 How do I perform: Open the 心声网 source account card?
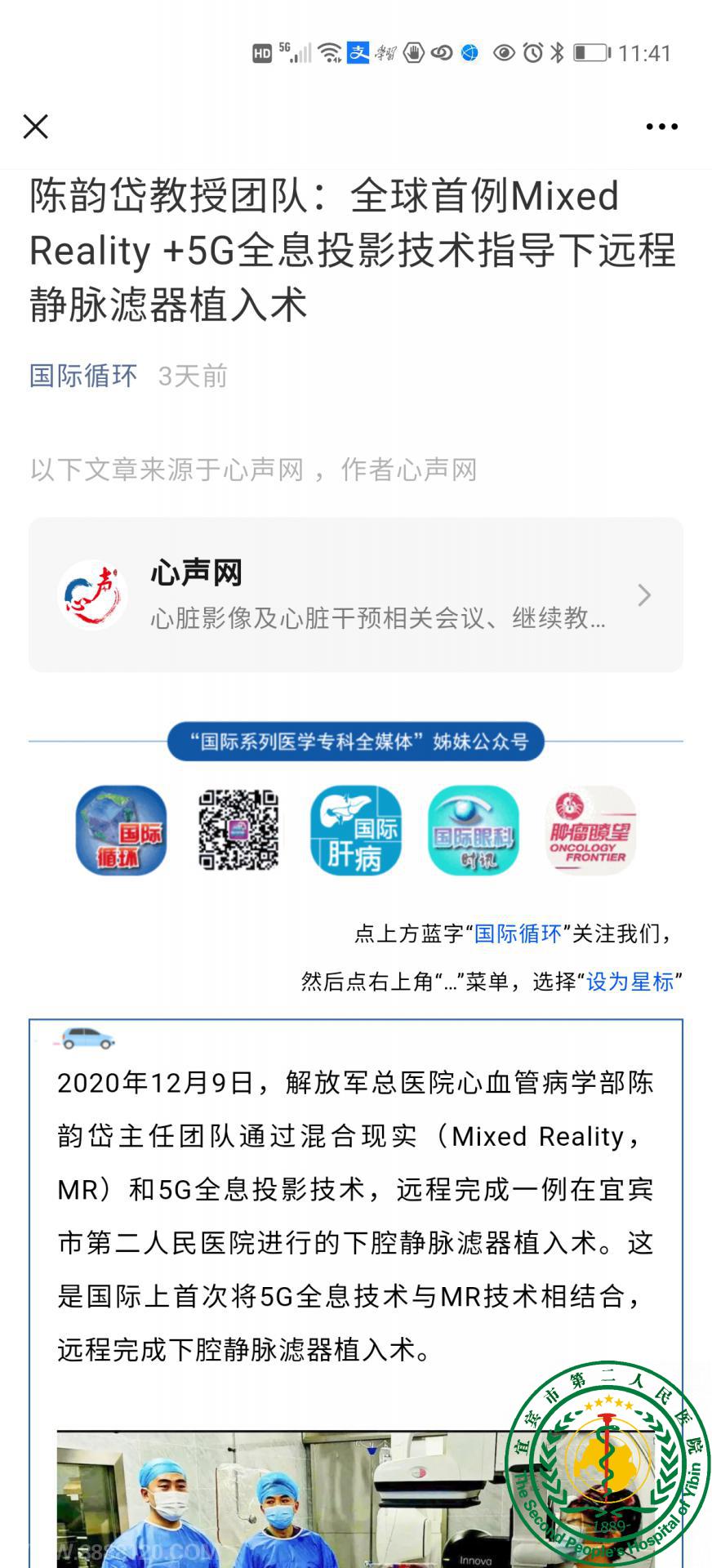355,595
